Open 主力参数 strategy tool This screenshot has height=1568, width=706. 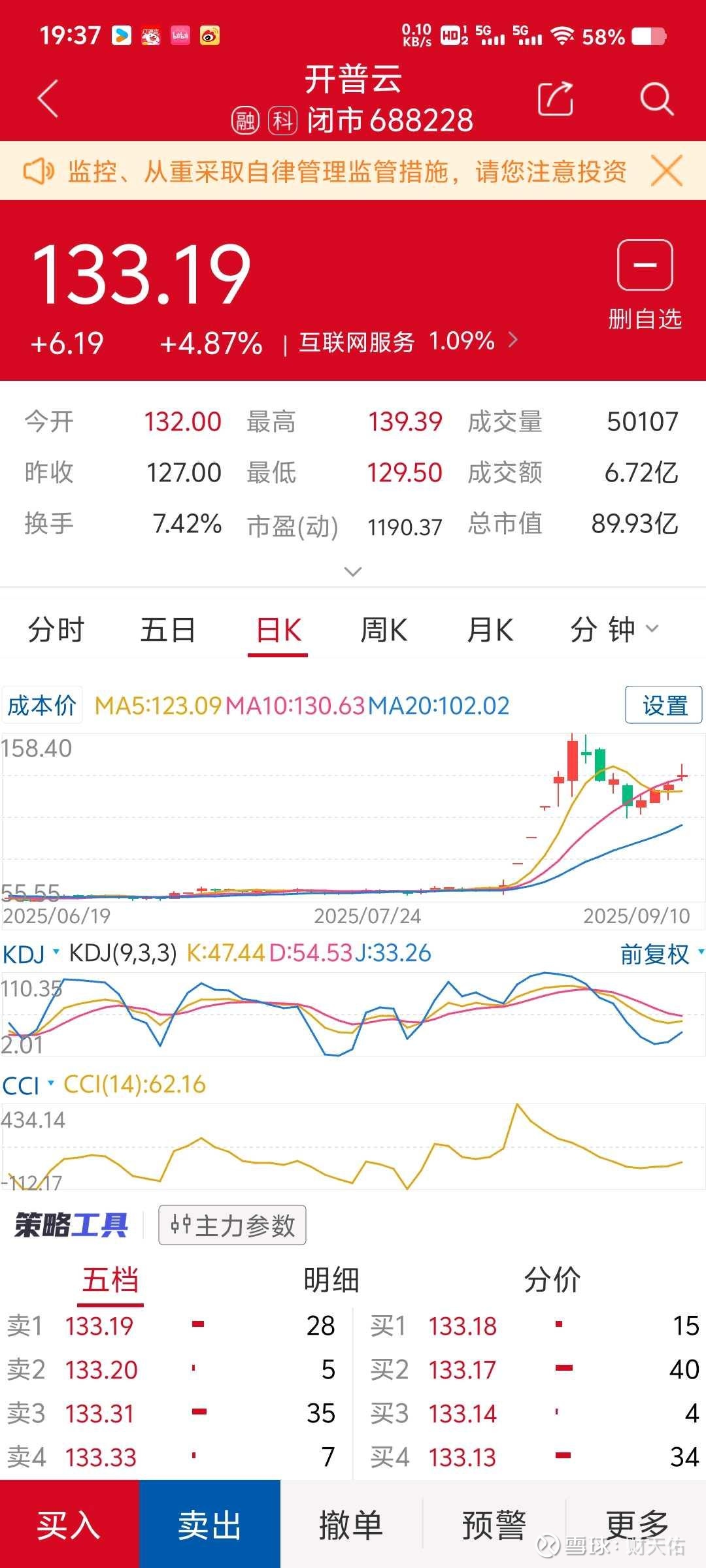tap(232, 1225)
